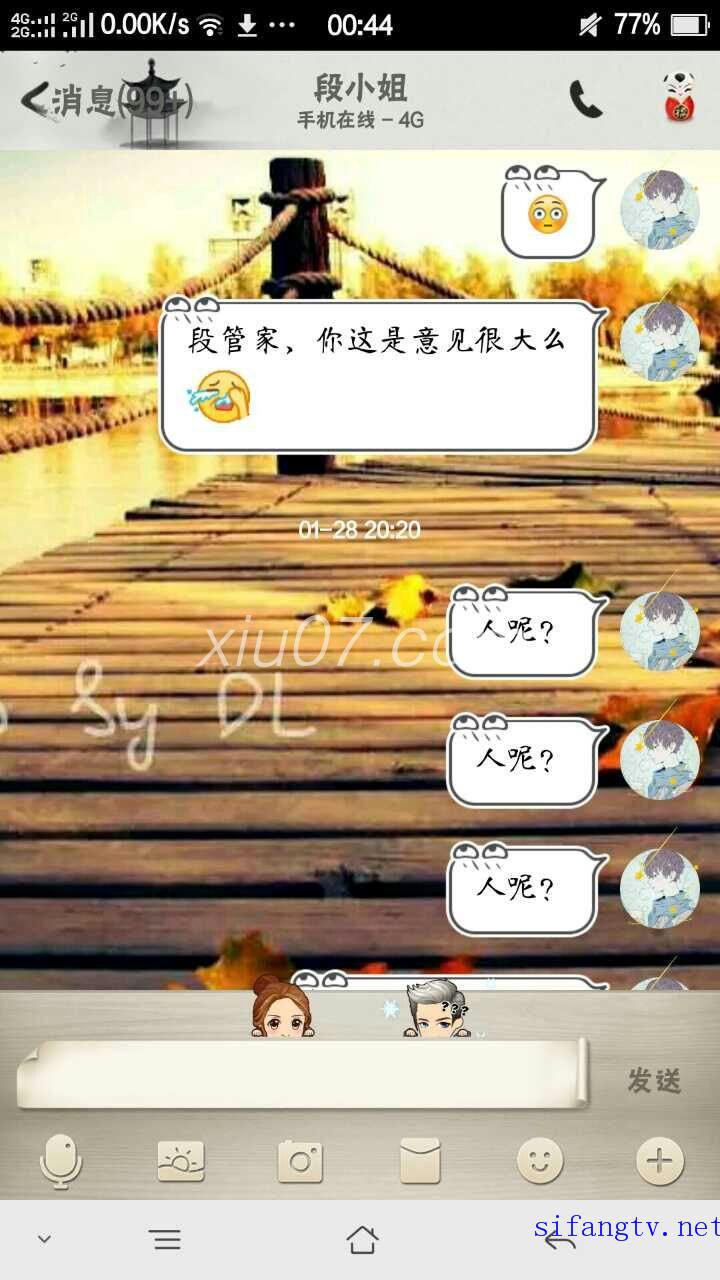Open the emoji smiley panel

[540, 1161]
